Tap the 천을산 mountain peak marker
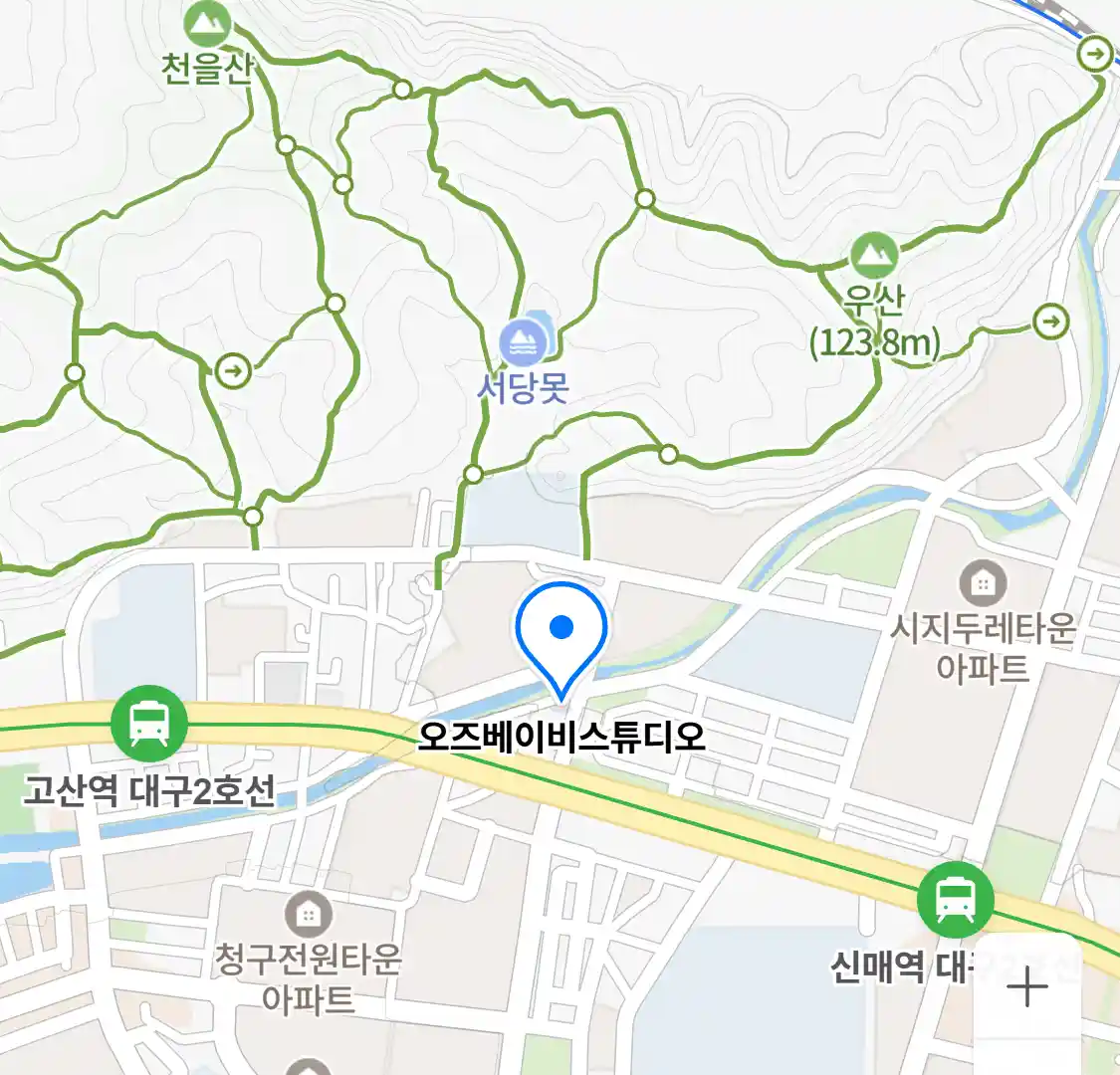The height and width of the screenshot is (1075, 1120). [208, 24]
